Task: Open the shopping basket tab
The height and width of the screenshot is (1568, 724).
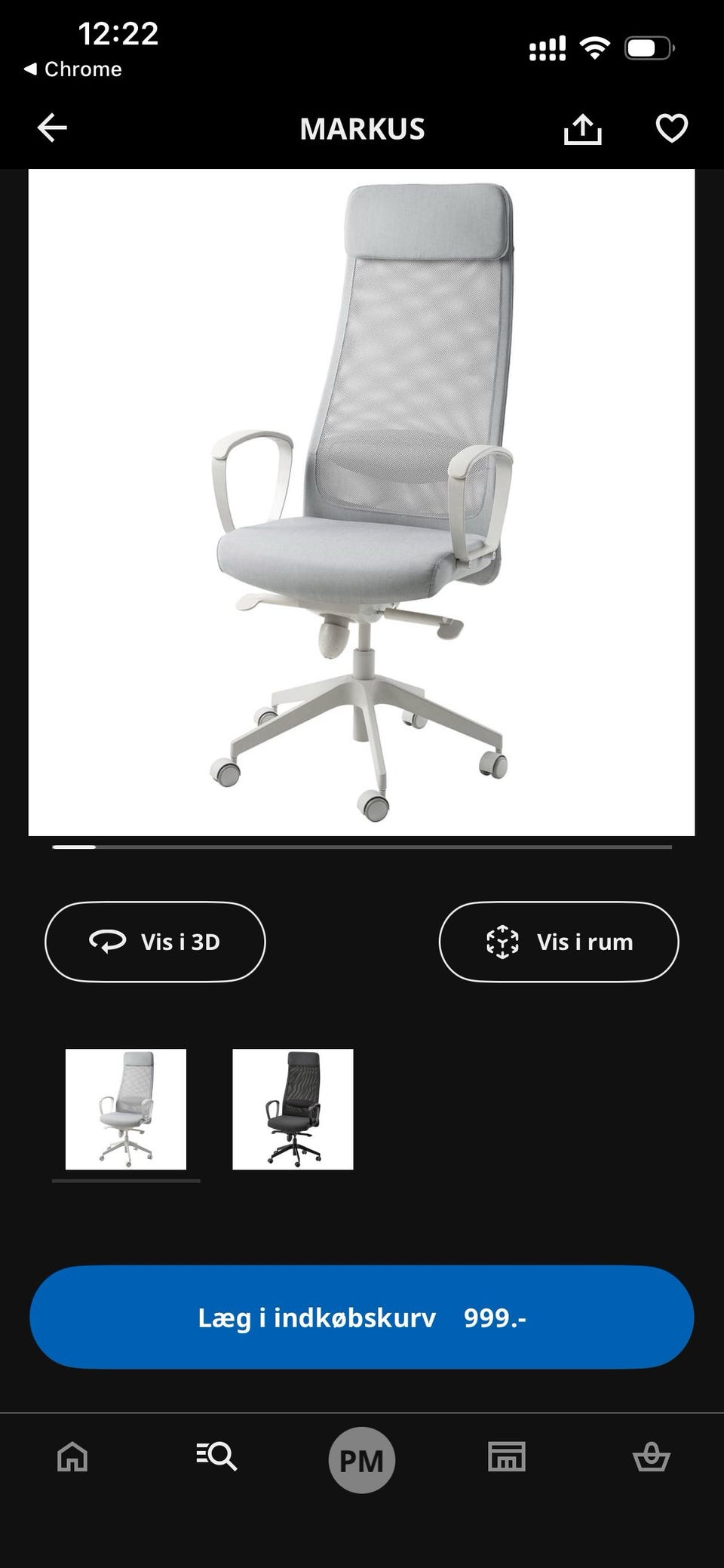Action: tap(652, 1457)
